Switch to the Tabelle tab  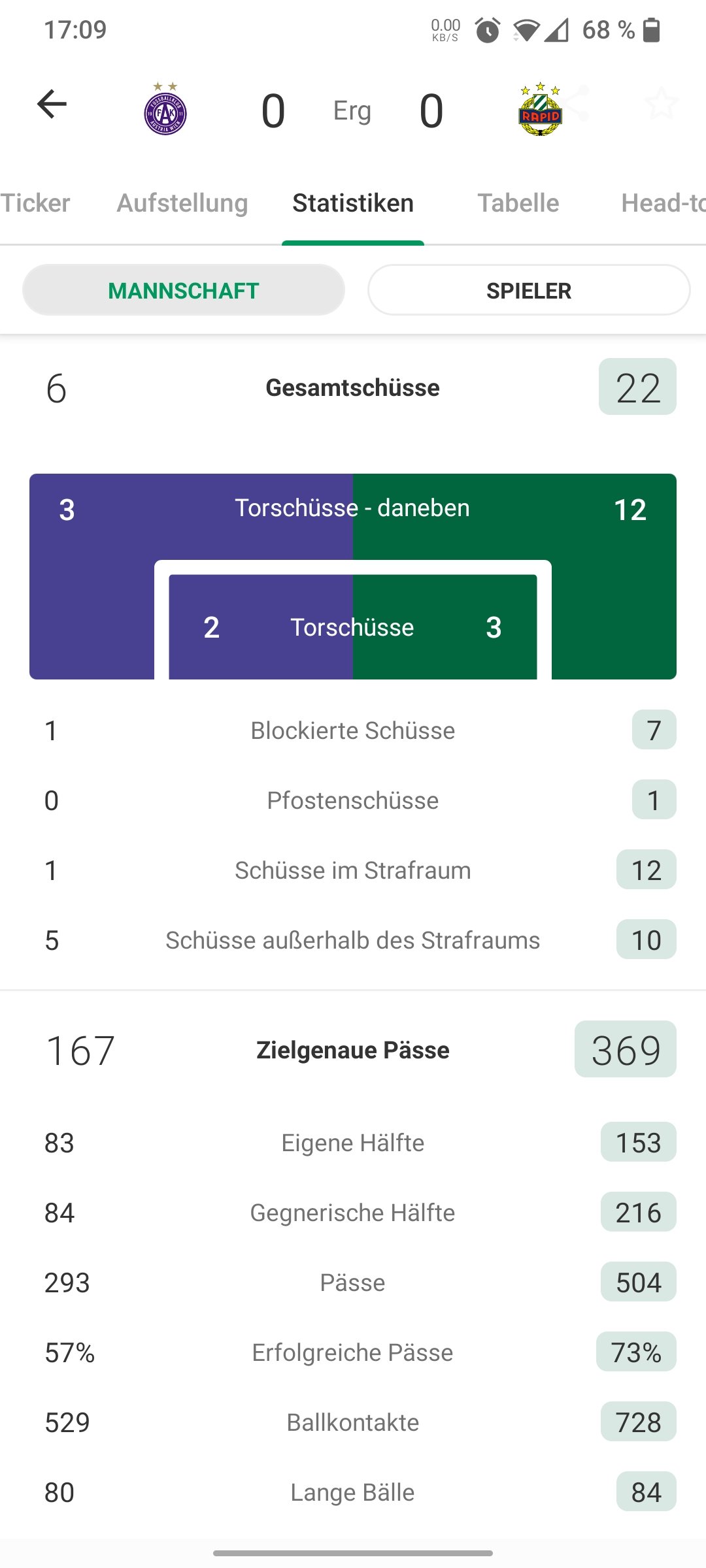[x=518, y=203]
